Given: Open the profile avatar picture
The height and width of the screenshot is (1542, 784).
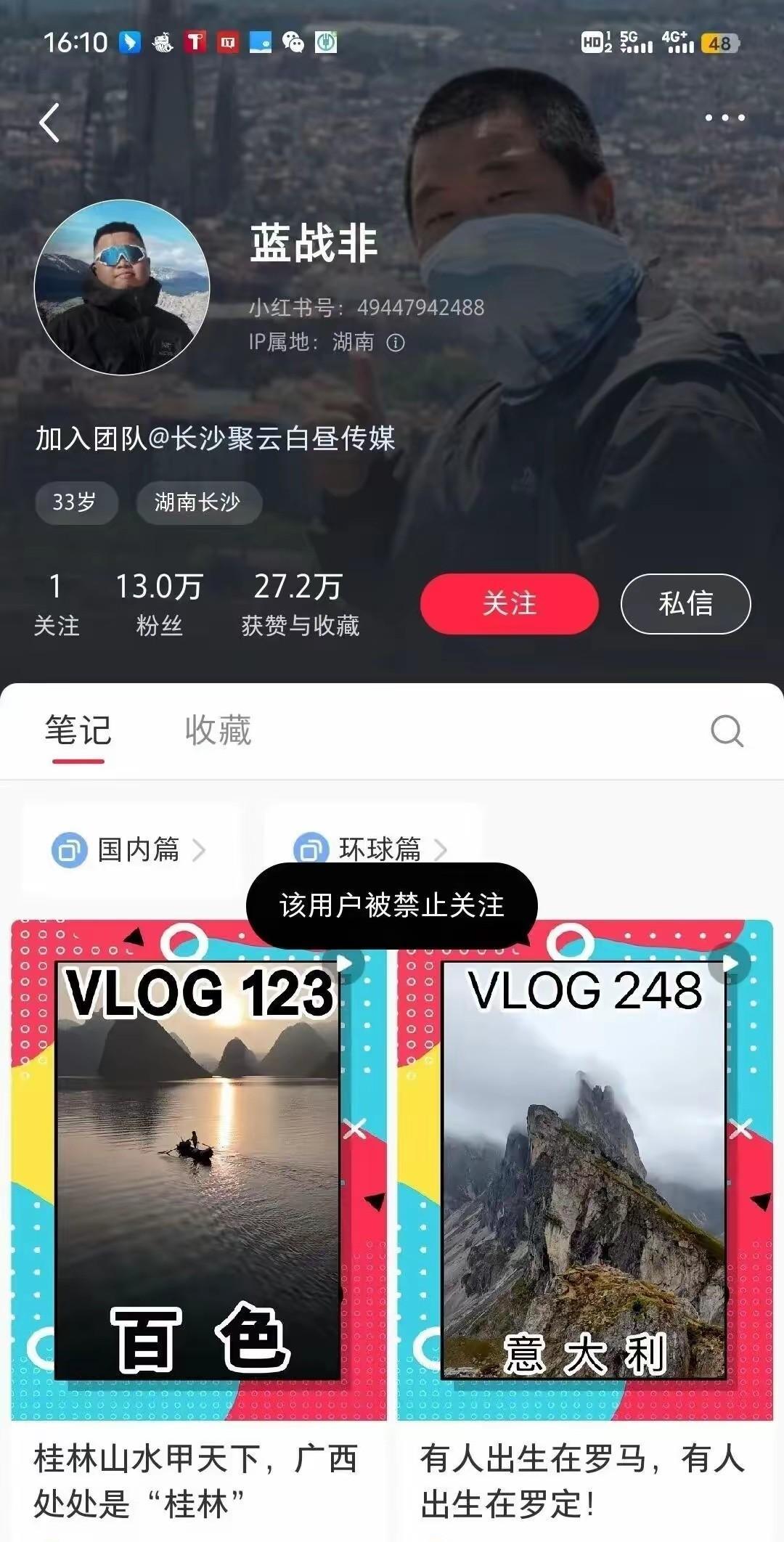Looking at the screenshot, I should pos(122,287).
